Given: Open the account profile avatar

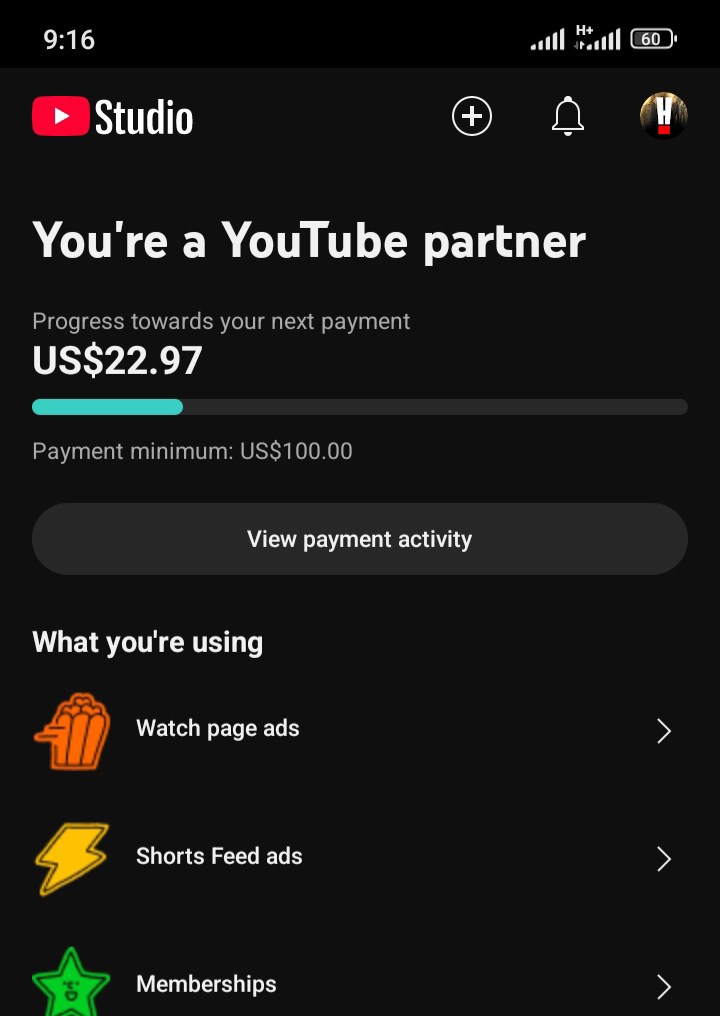Looking at the screenshot, I should pos(663,116).
